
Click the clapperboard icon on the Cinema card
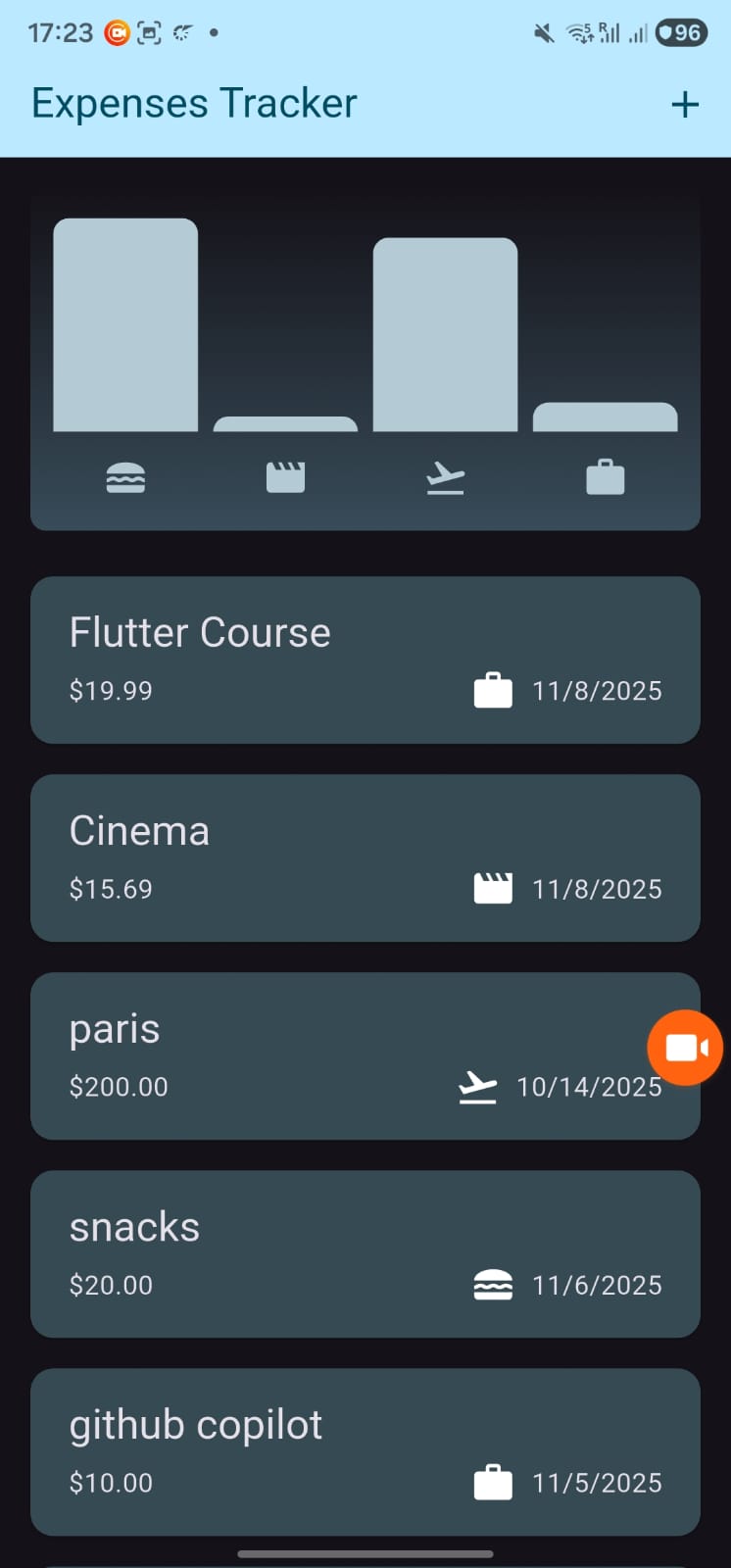coord(494,888)
